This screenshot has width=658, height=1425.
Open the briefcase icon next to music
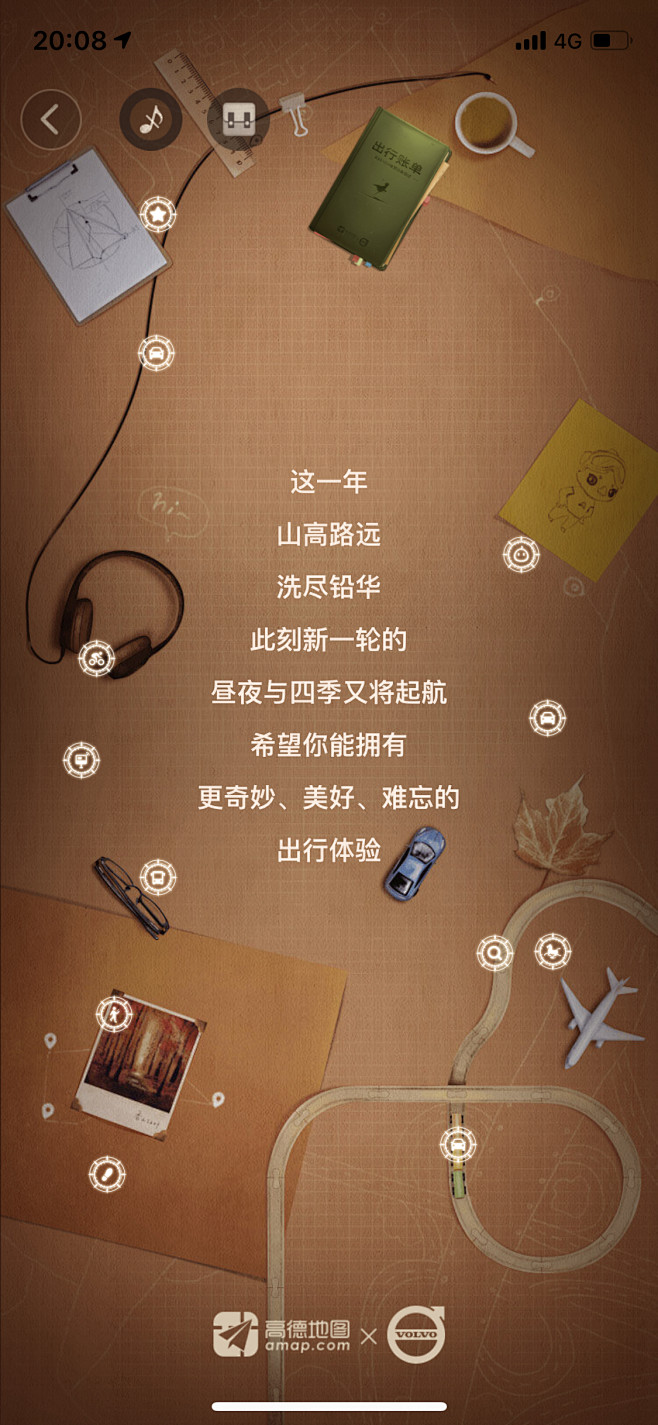(238, 120)
